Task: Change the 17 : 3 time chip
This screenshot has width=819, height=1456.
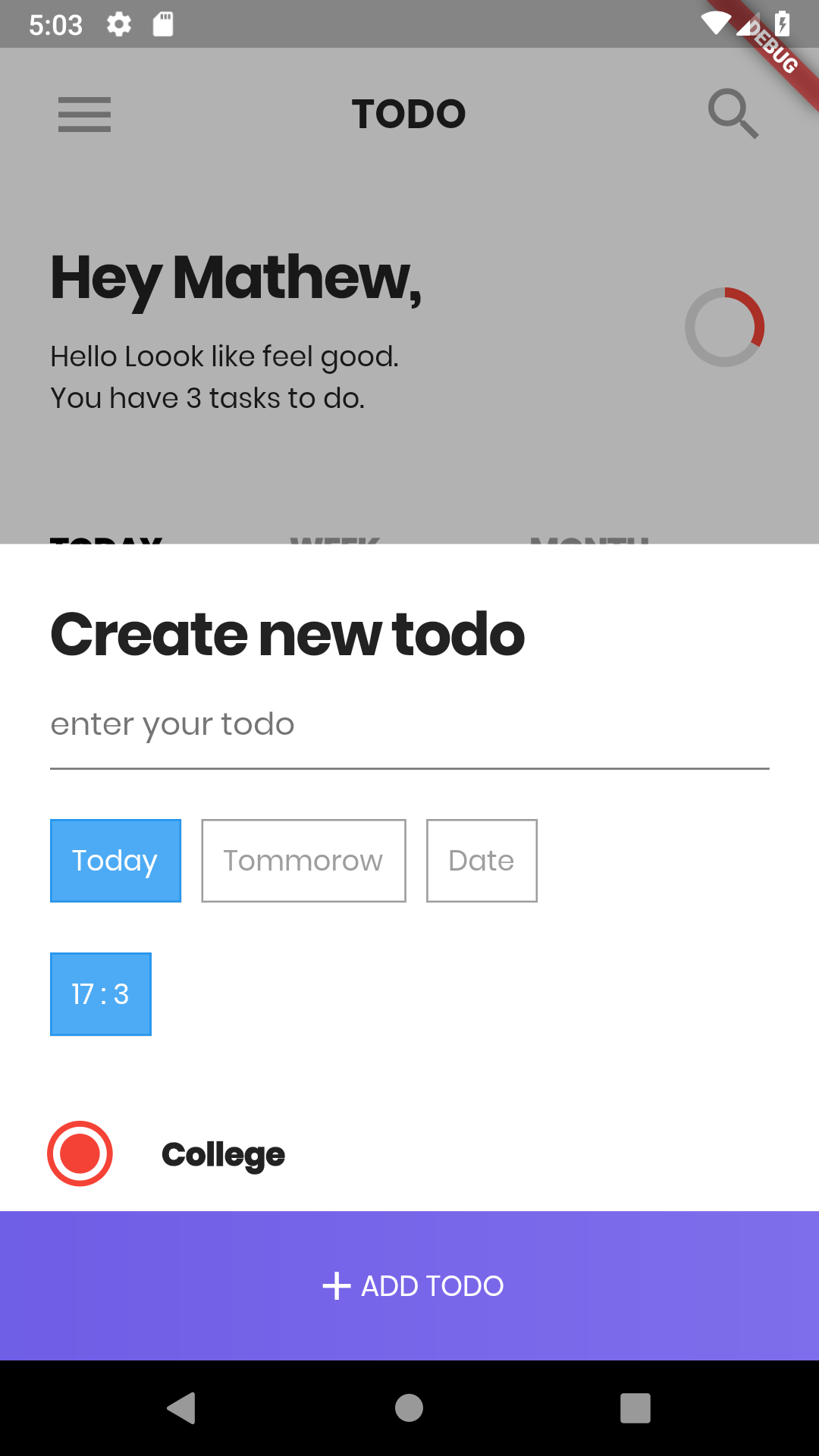Action: 101,994
